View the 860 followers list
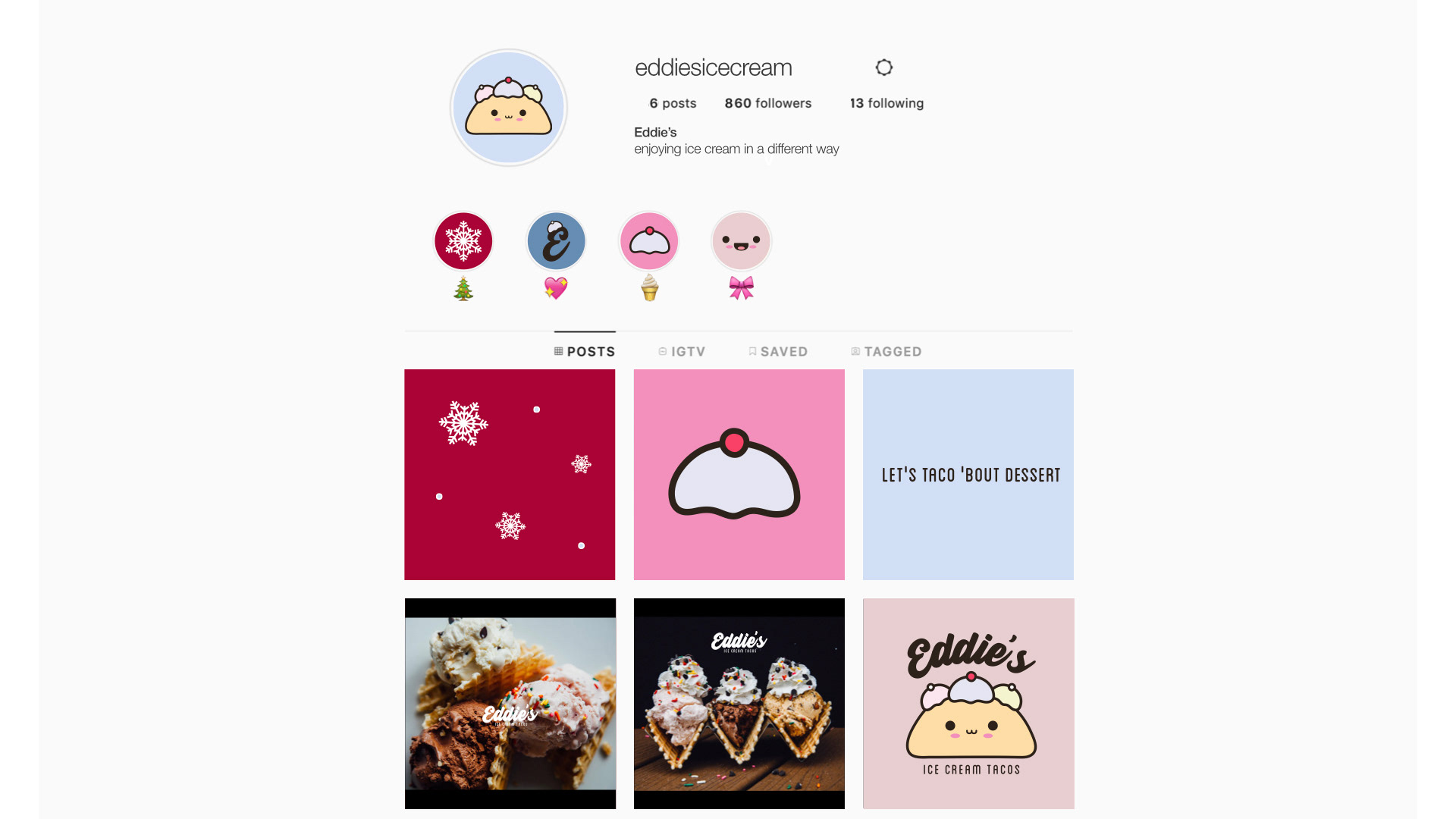This screenshot has width=1456, height=819. [767, 103]
